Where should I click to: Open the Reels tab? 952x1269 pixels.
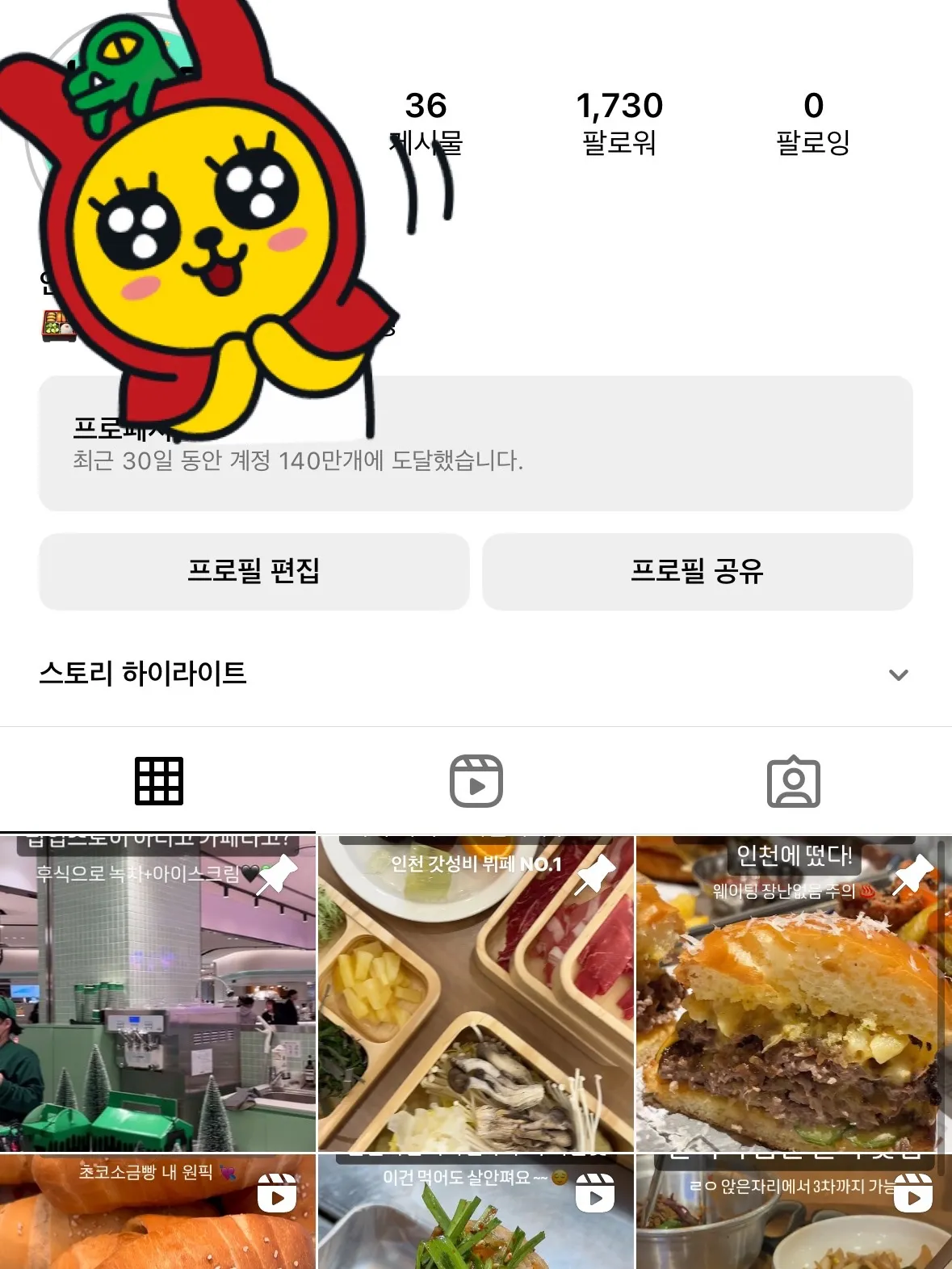coord(476,780)
